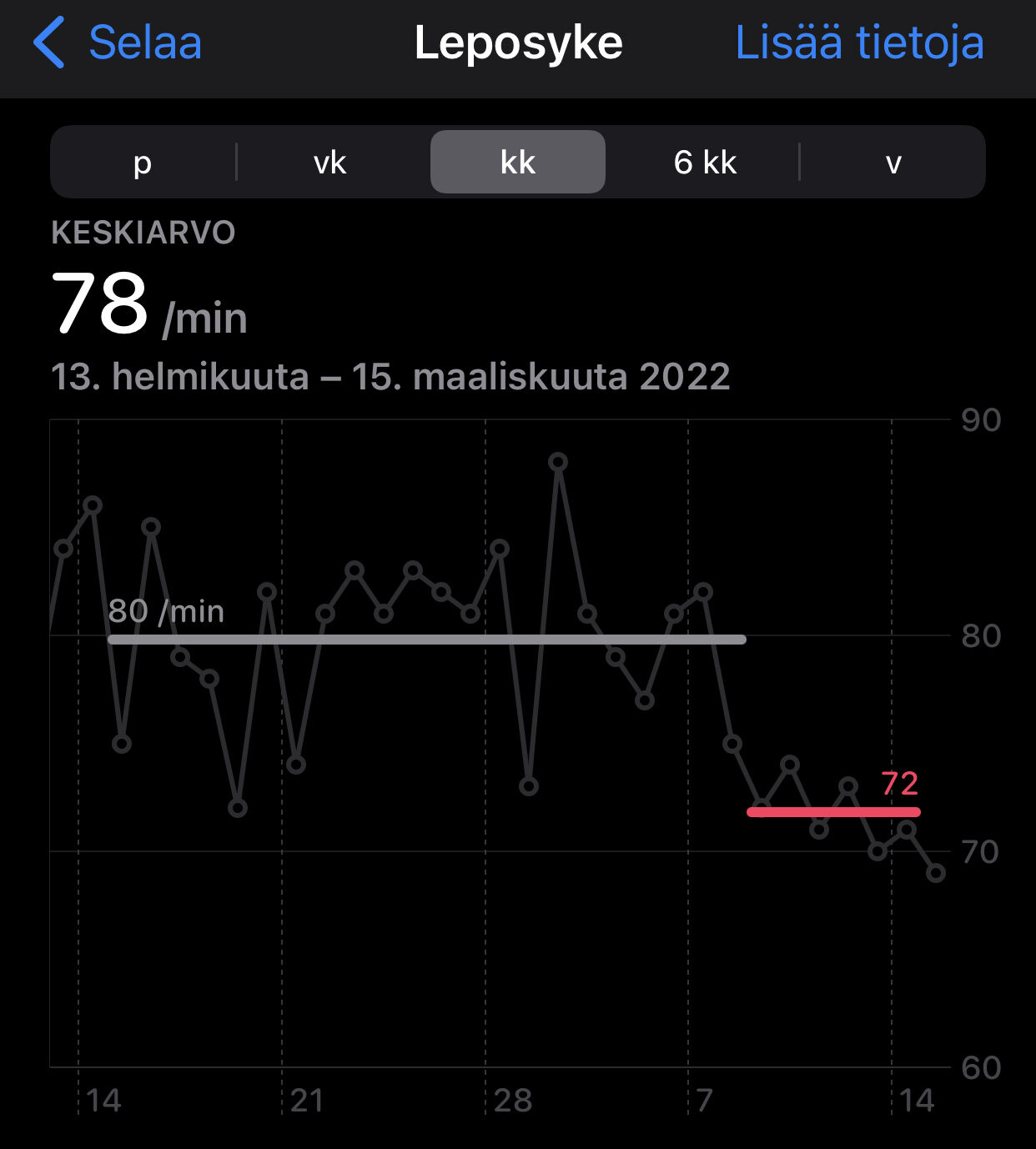Viewport: 1036px width, 1149px height.
Task: Switch to the p (day) view
Action: click(143, 162)
